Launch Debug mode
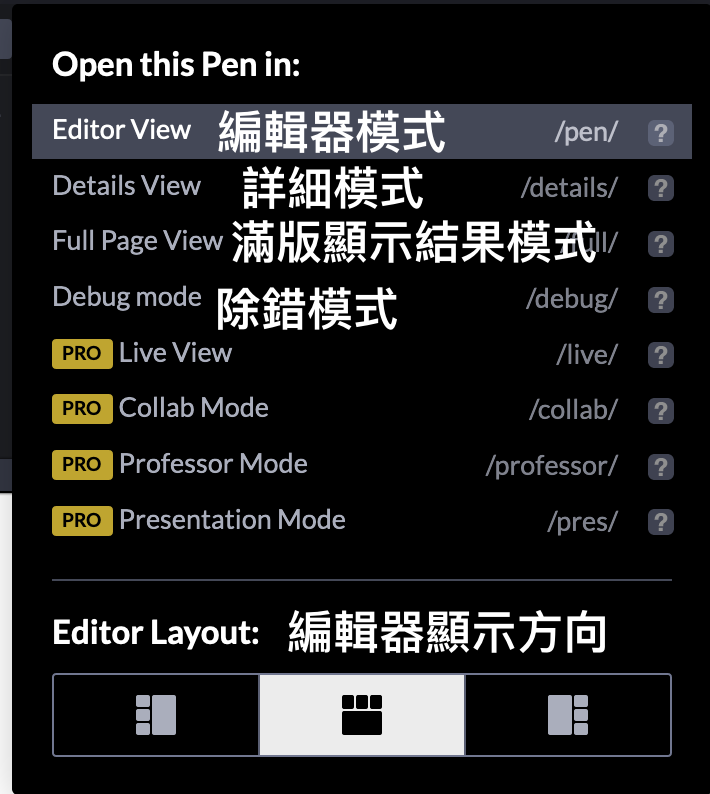 pos(127,298)
